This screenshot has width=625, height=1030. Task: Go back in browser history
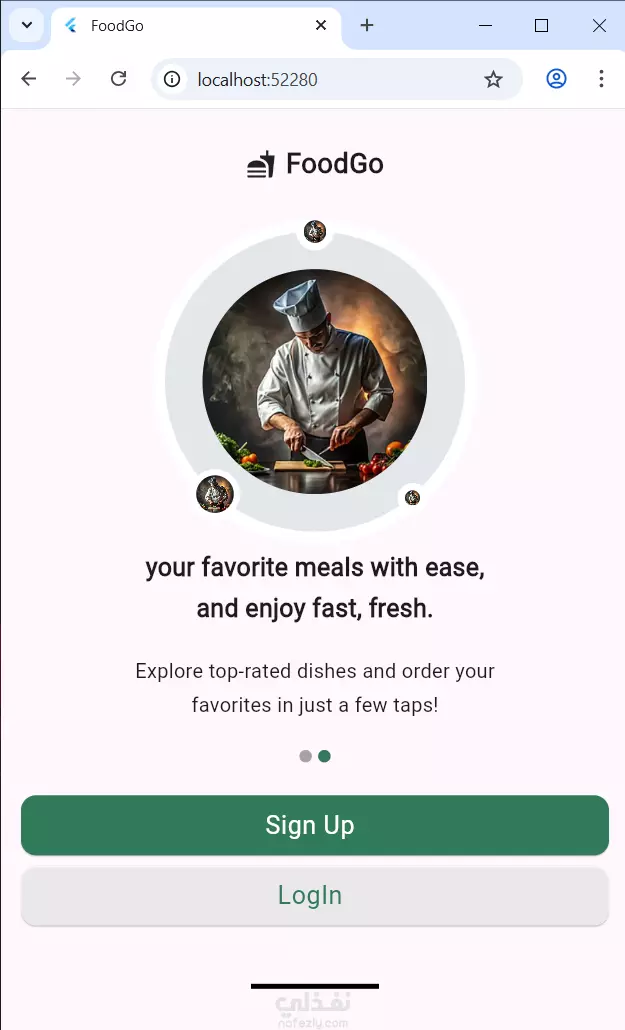tap(29, 79)
